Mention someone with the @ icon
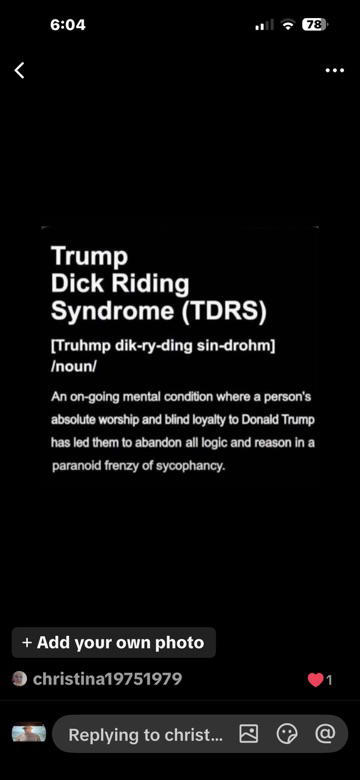Viewport: 360px width, 780px height. (325, 733)
